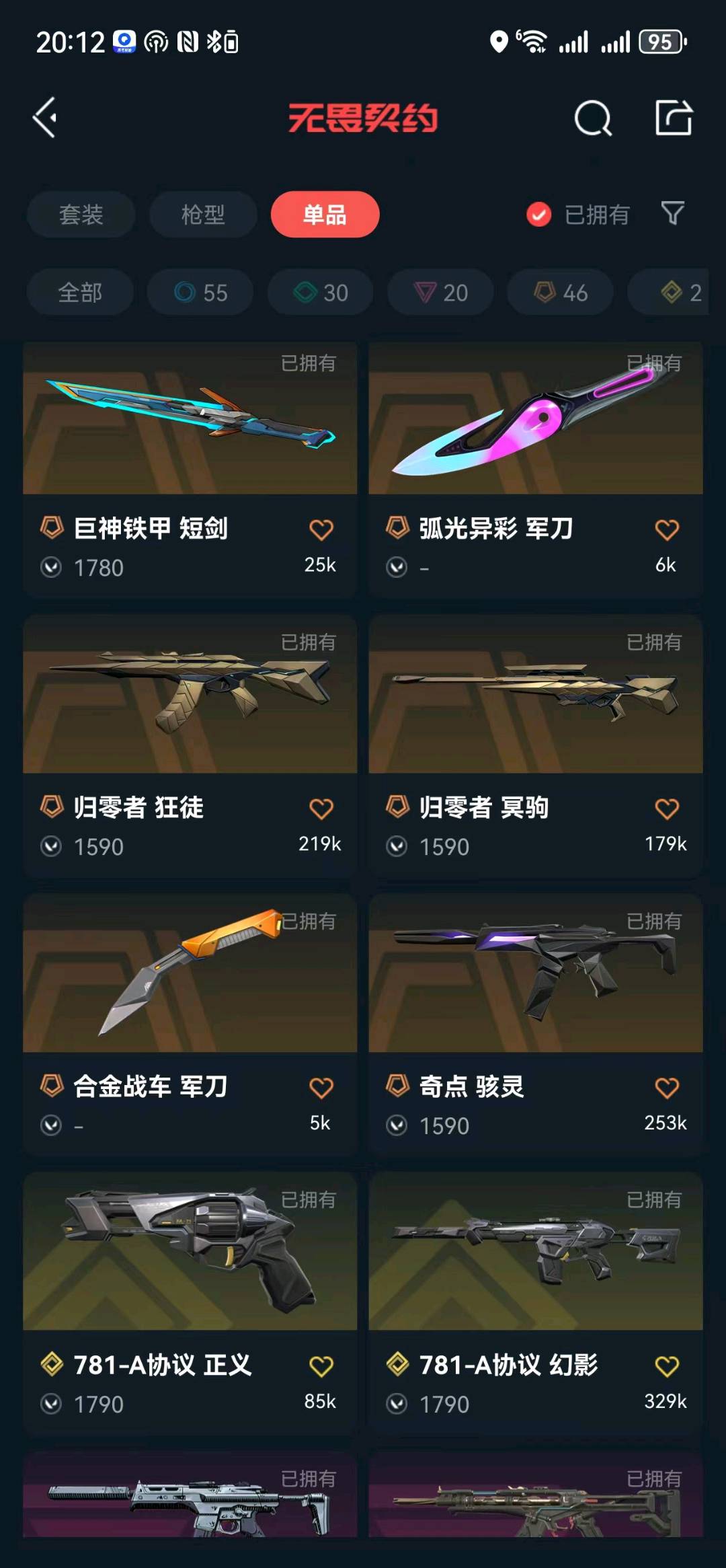Image resolution: width=726 pixels, height=1568 pixels.
Task: Like the 弧光异彩 军刀 skin
Action: pos(666,530)
